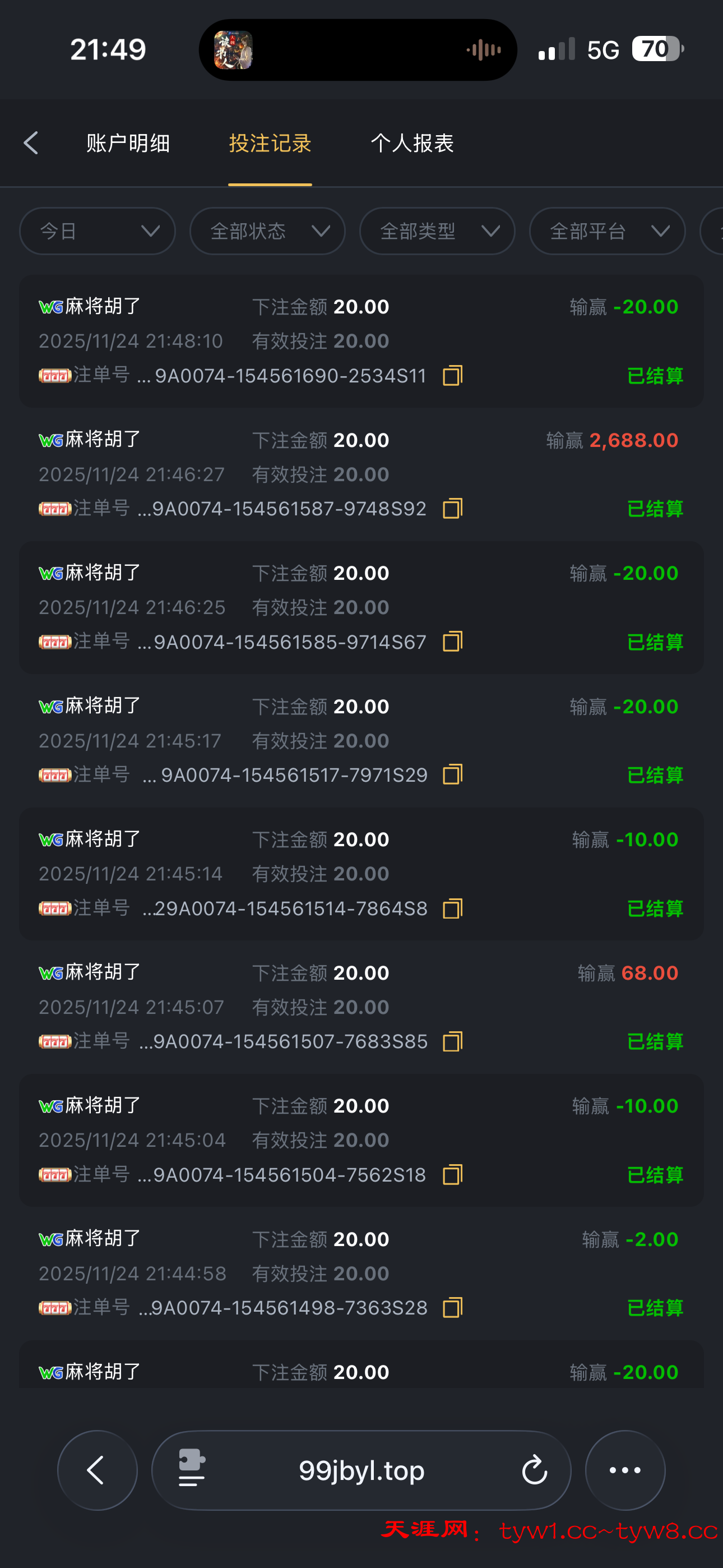Open the 99jbyl.top address bar
Screen dimensions: 723x1568
coord(361,1470)
